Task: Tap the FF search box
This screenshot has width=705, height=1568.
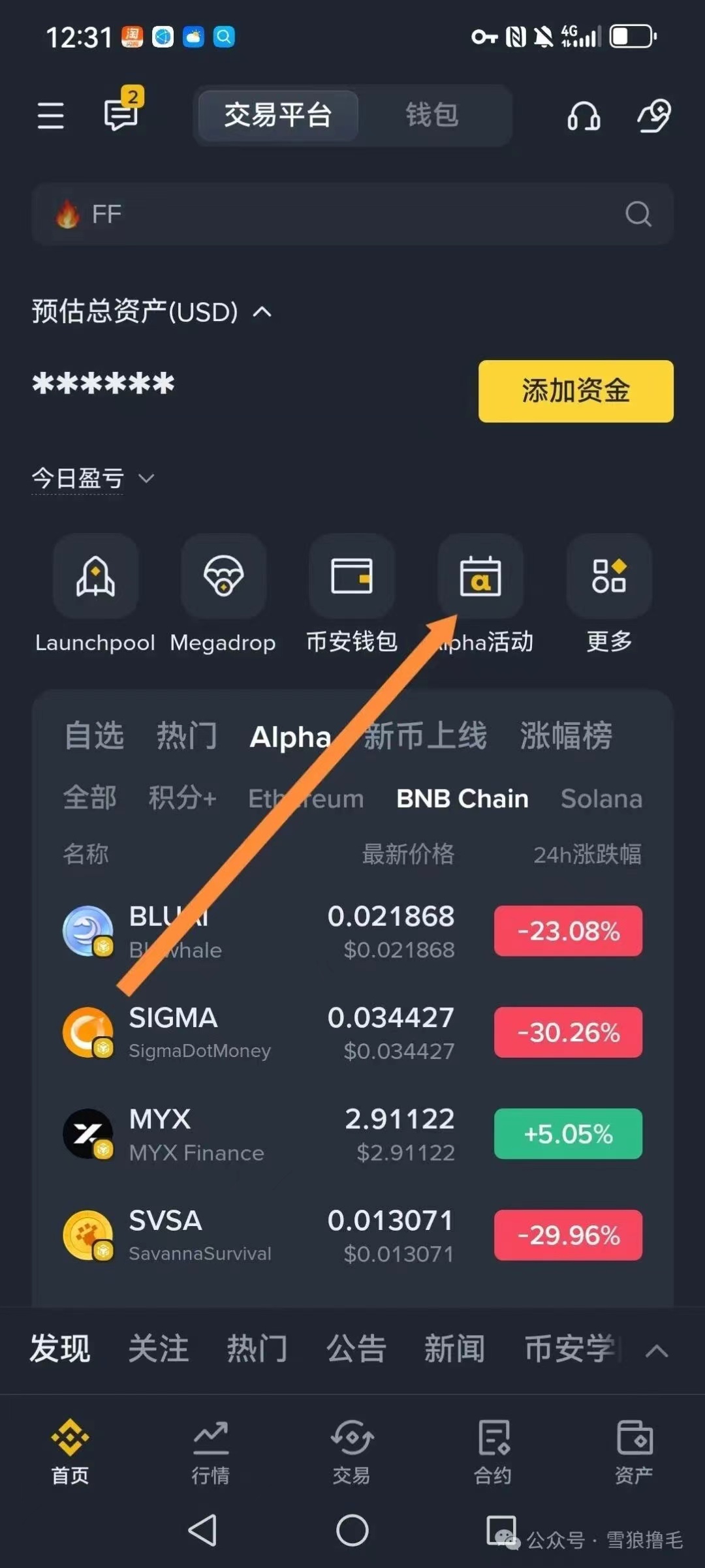Action: [352, 214]
